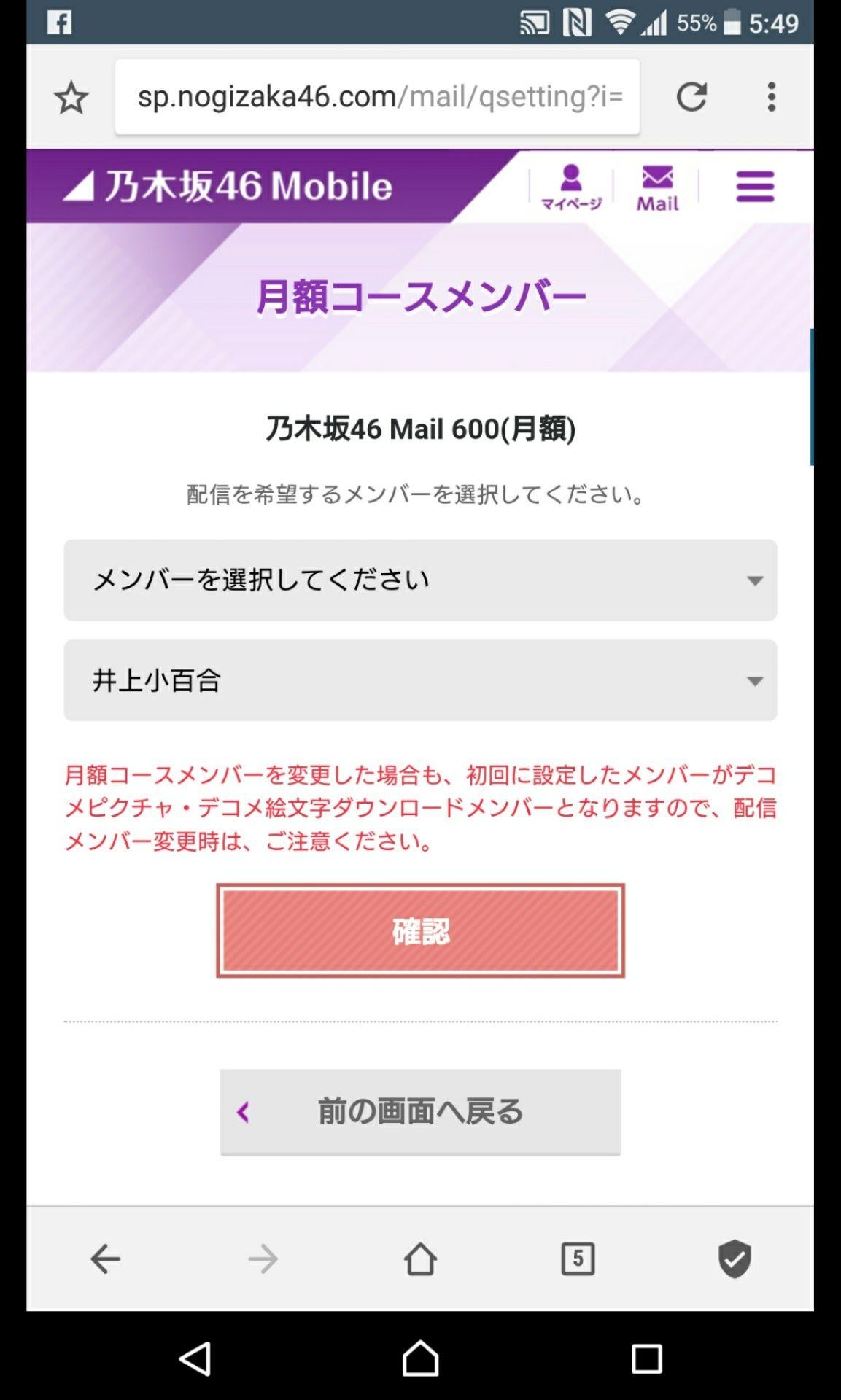Viewport: 841px width, 1400px height.
Task: Open マイページ from the header
Action: click(571, 187)
